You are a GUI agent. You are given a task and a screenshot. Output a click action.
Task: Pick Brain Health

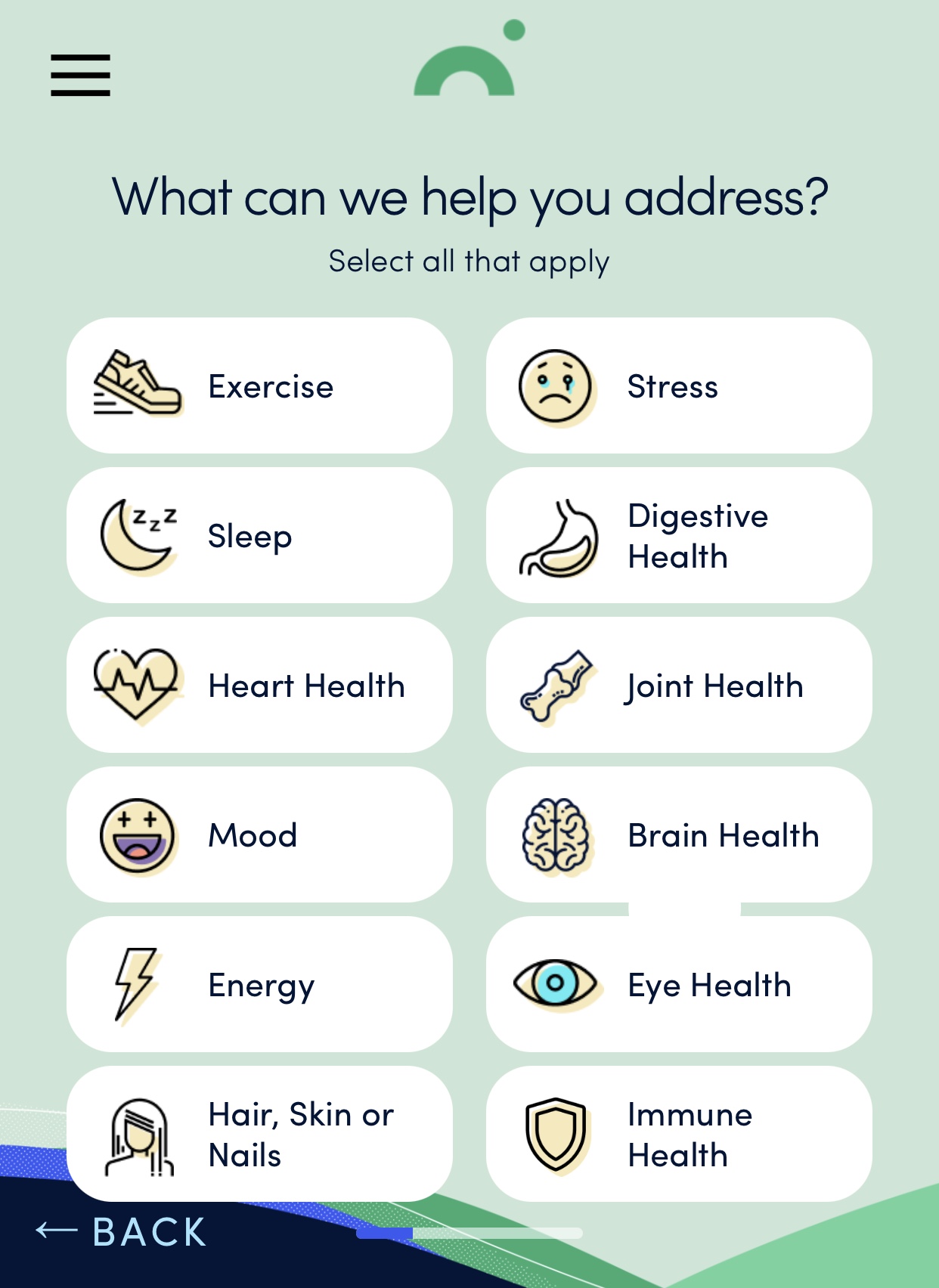[x=678, y=834]
